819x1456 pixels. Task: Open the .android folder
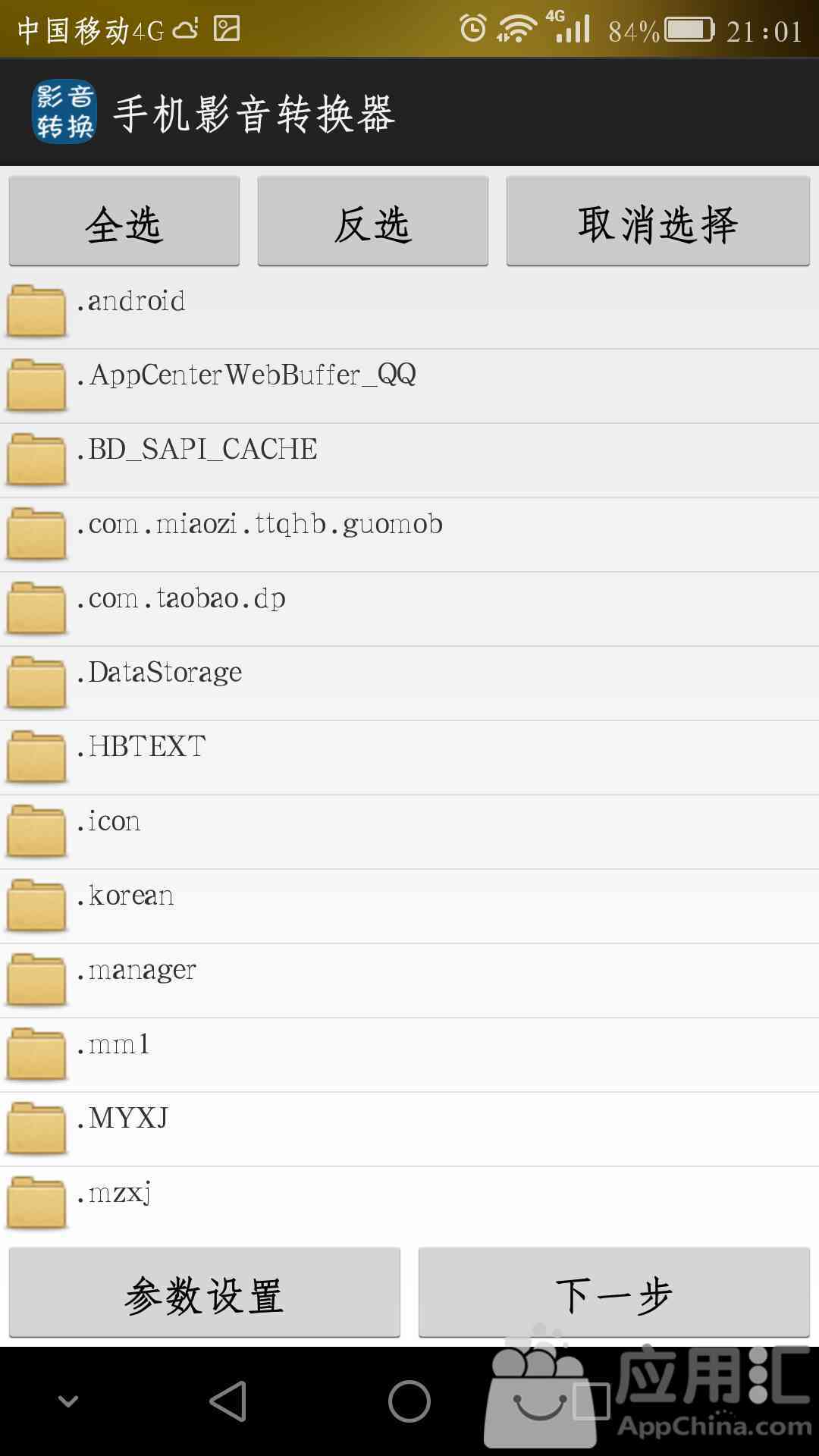pos(409,312)
